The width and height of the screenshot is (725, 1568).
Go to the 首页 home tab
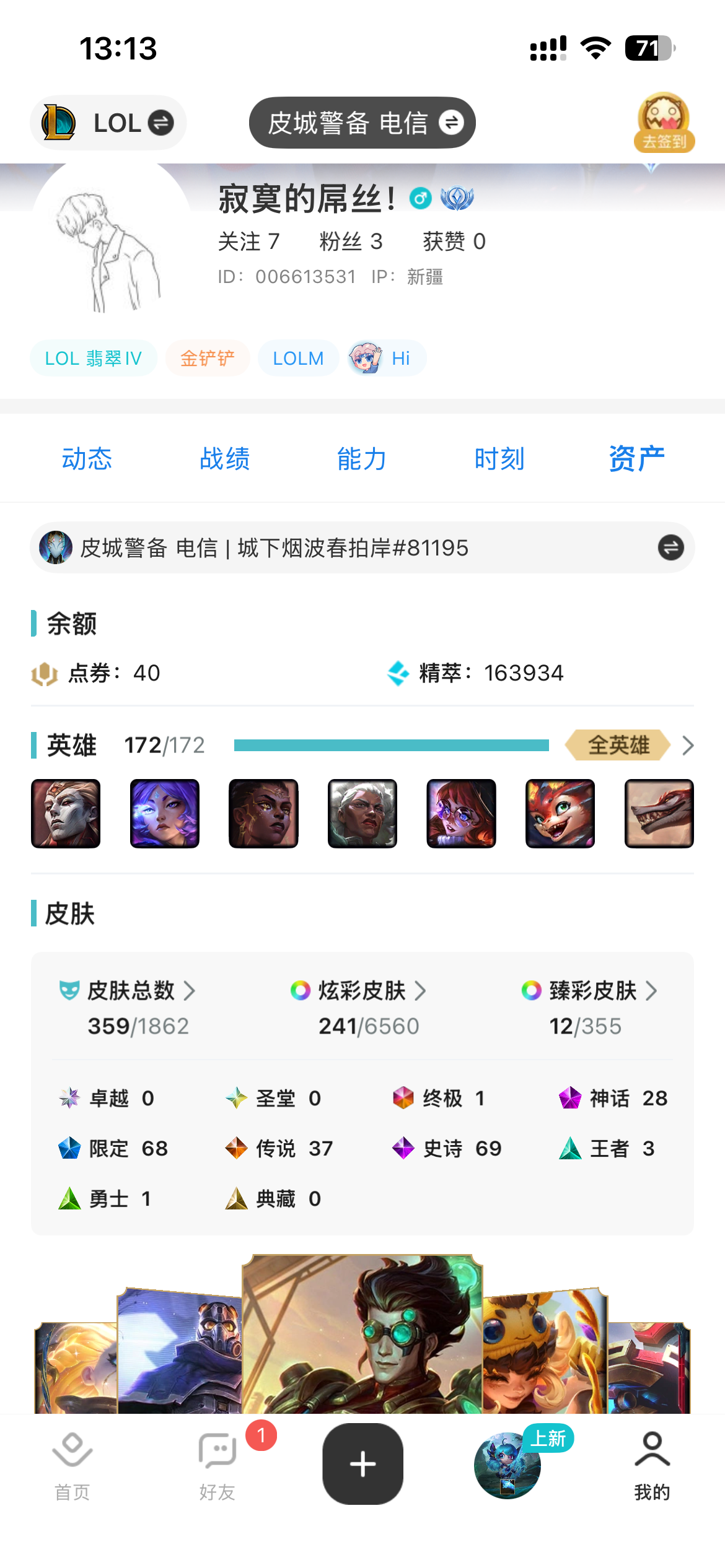pyautogui.click(x=72, y=1465)
